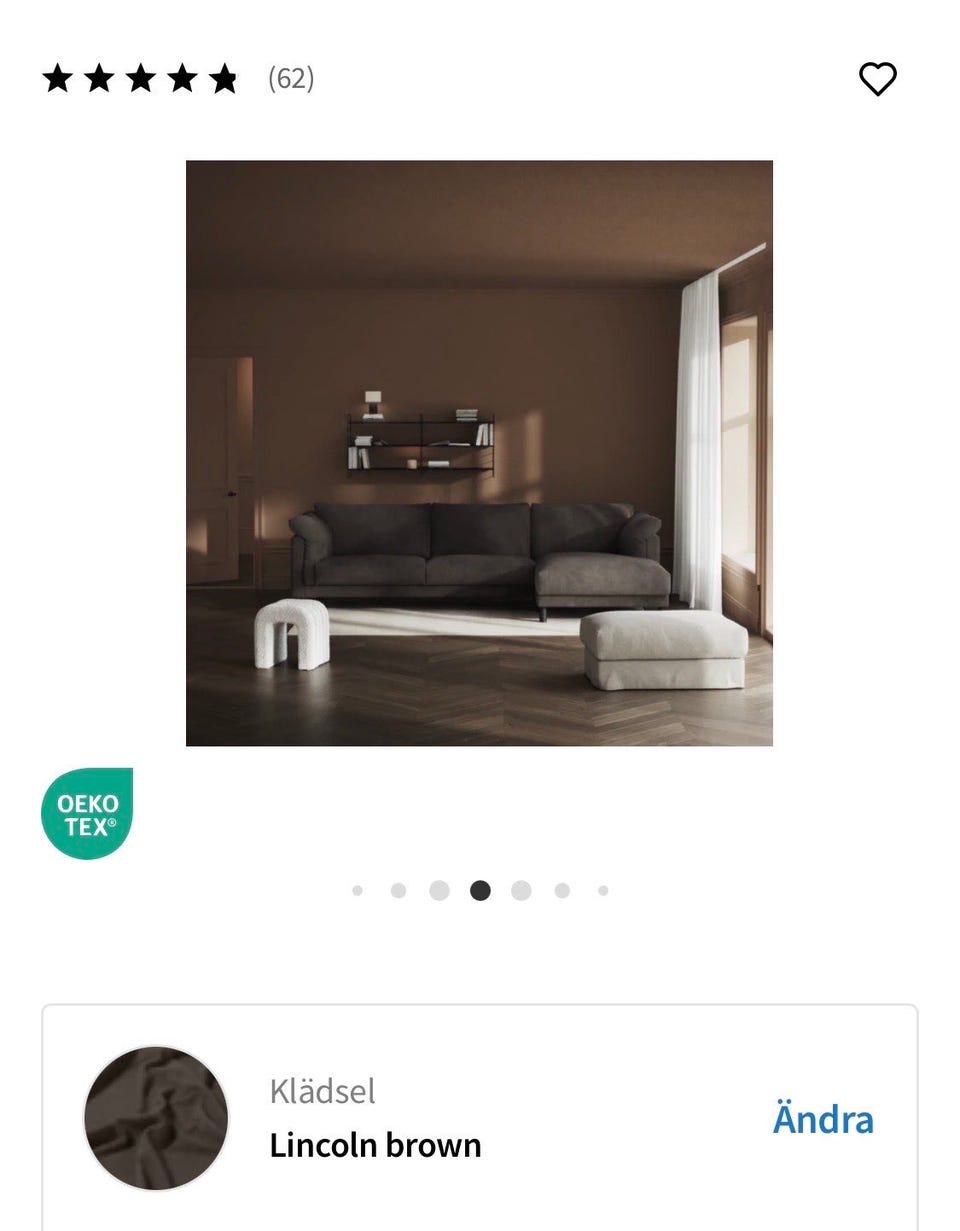
Task: Select the sixth carousel dot
Action: click(562, 889)
